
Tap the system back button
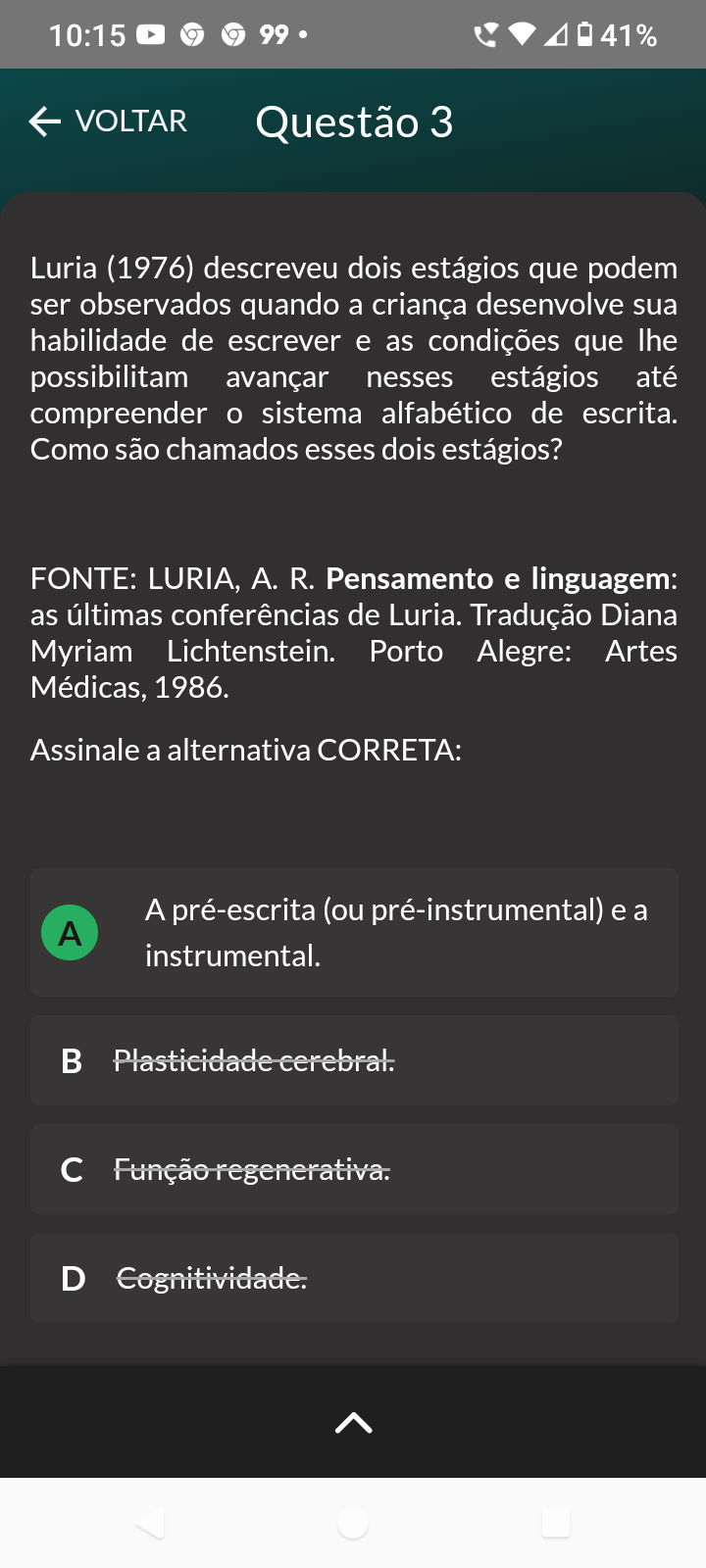coord(150,1523)
